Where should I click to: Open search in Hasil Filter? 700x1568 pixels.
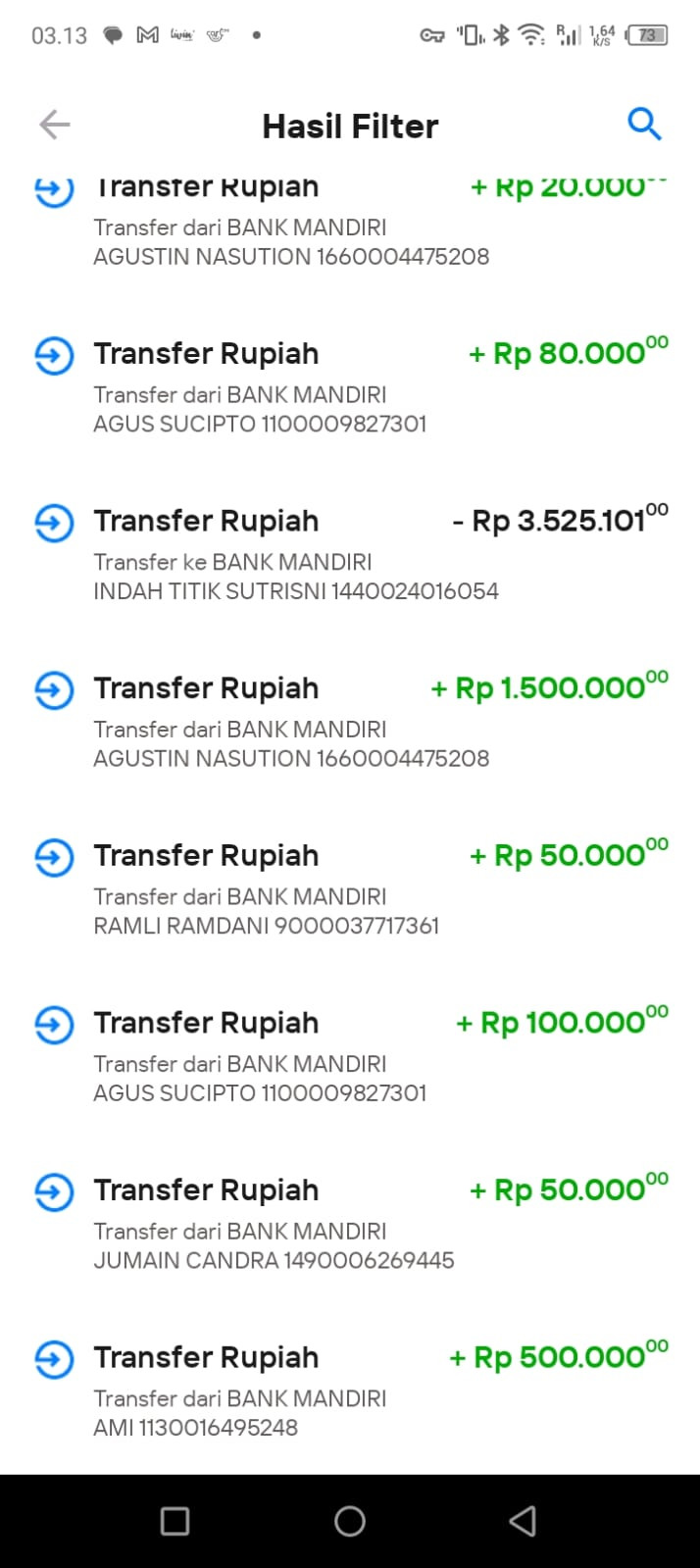click(644, 125)
